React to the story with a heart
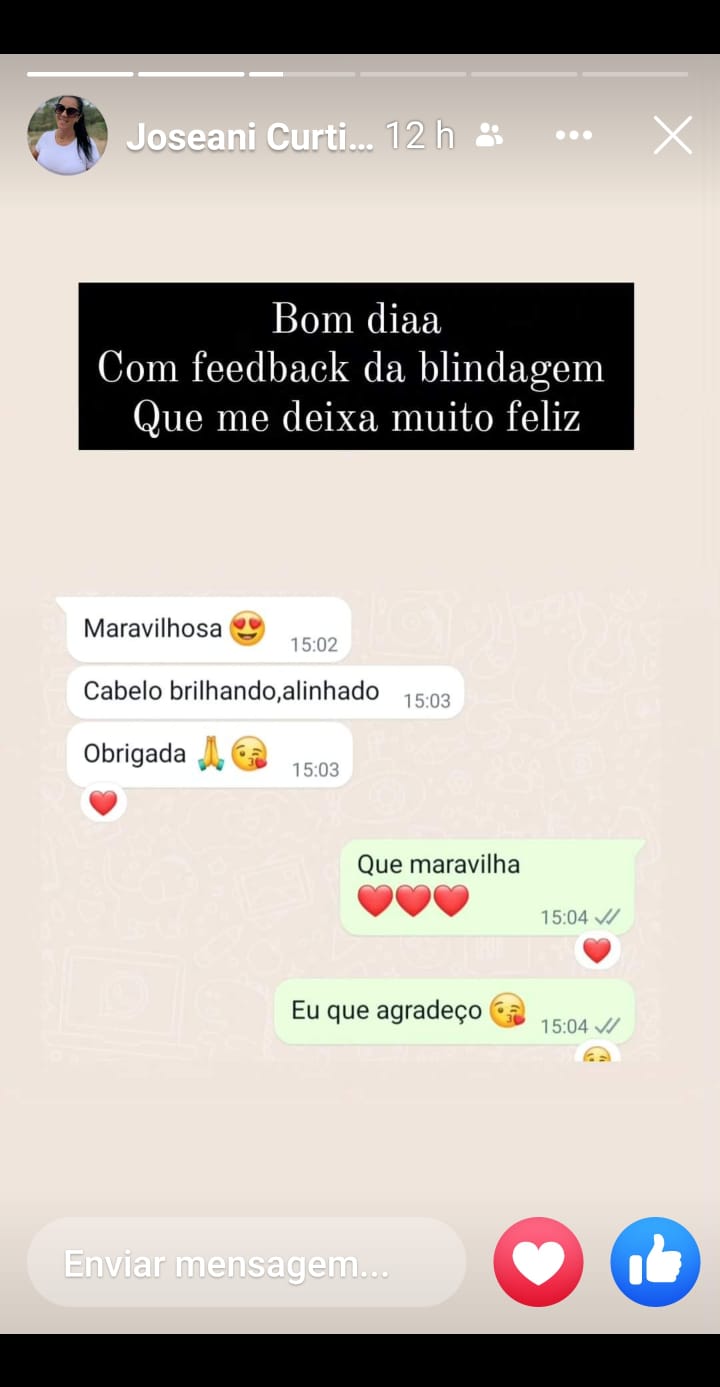Screen dimensions: 720x1387 point(538,1262)
